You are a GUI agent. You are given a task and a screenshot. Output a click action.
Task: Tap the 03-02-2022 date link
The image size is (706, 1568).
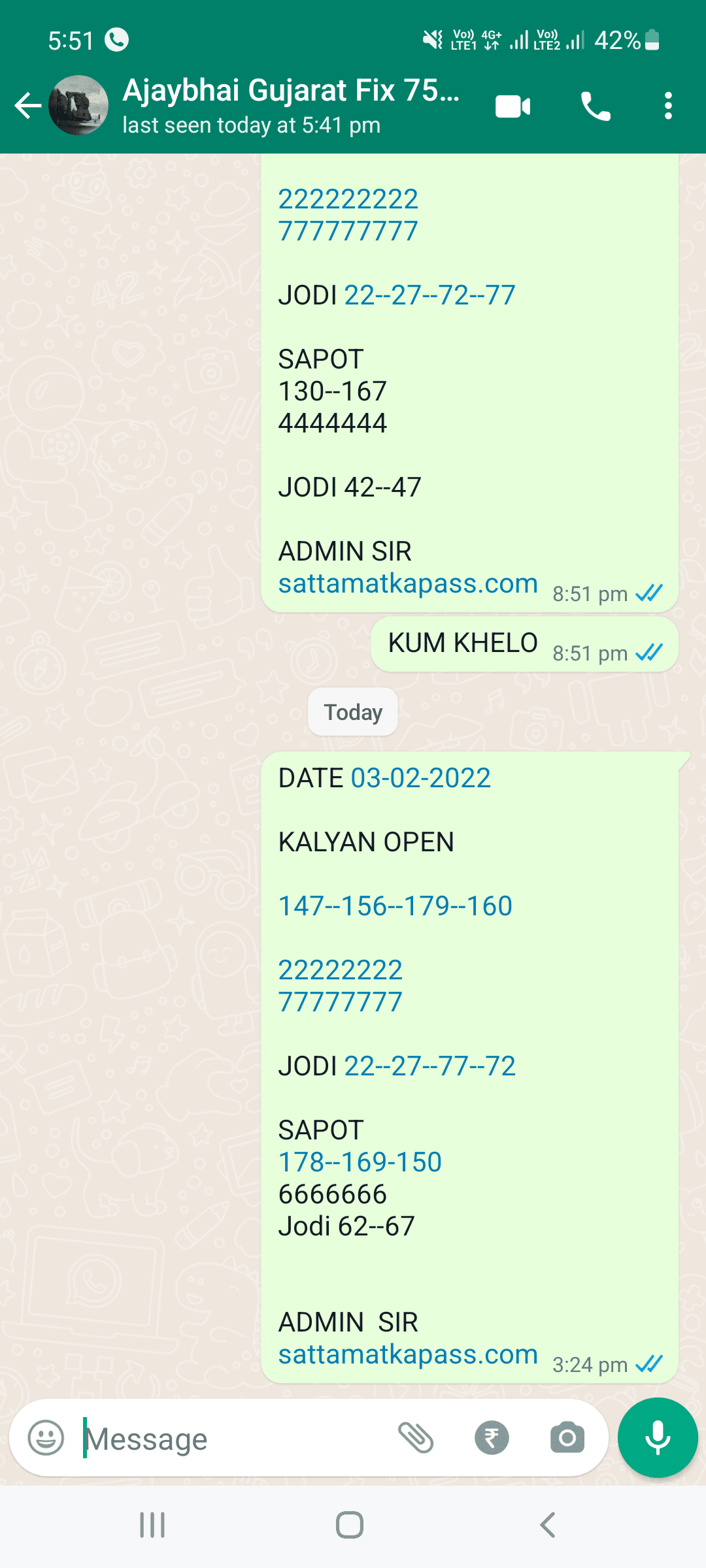tap(421, 778)
